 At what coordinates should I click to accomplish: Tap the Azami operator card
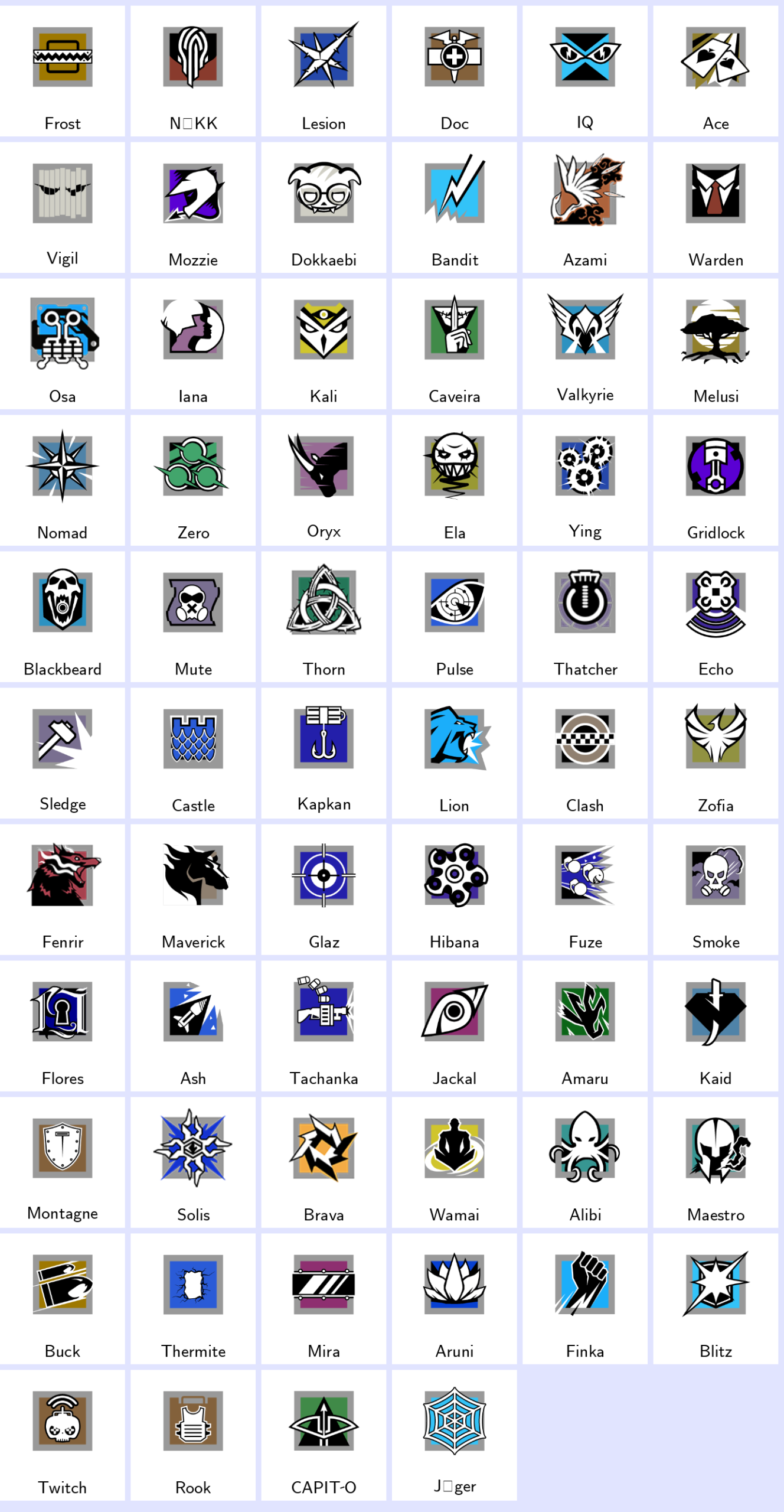[584, 207]
